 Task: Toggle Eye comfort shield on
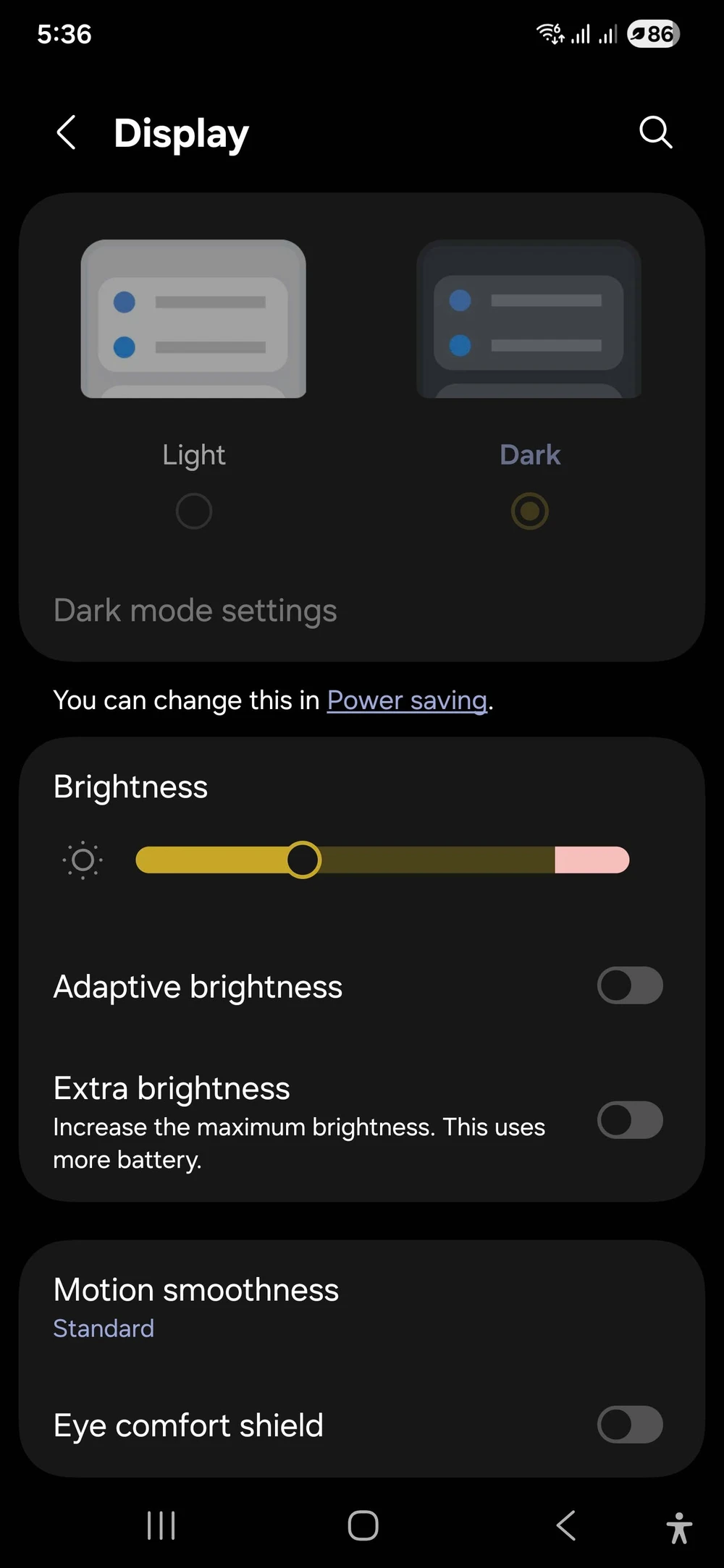click(x=629, y=1425)
